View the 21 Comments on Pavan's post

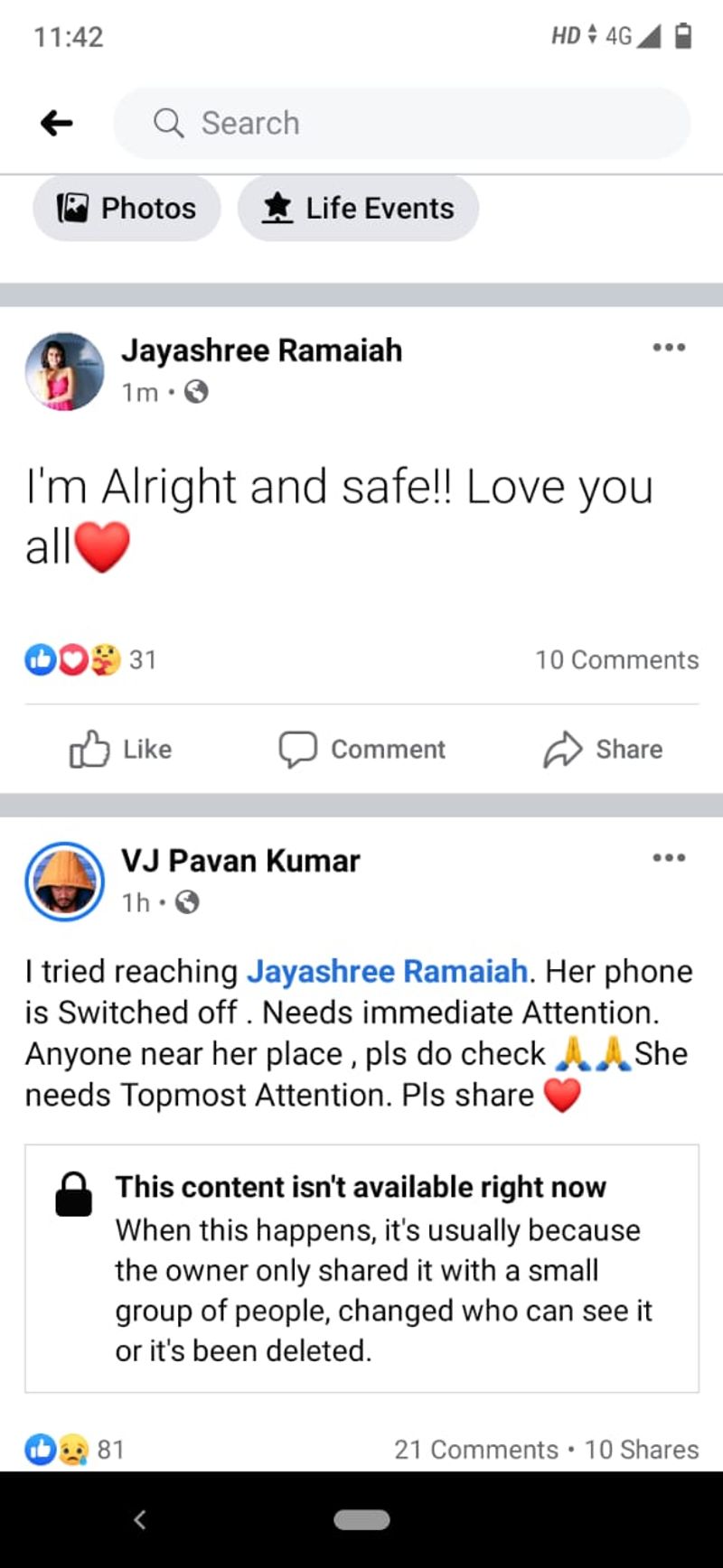pos(476,1449)
